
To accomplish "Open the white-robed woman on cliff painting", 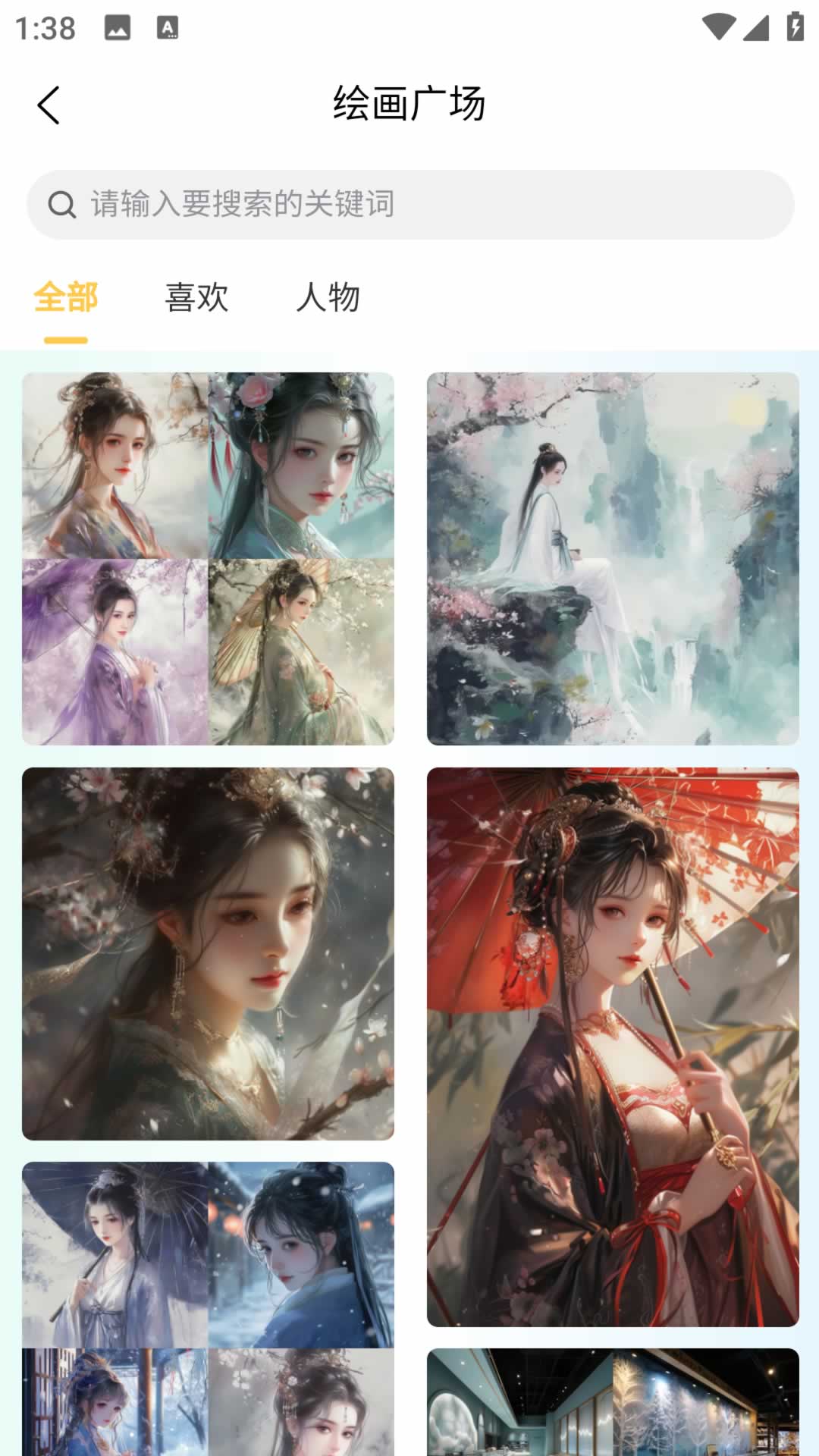I will point(613,558).
